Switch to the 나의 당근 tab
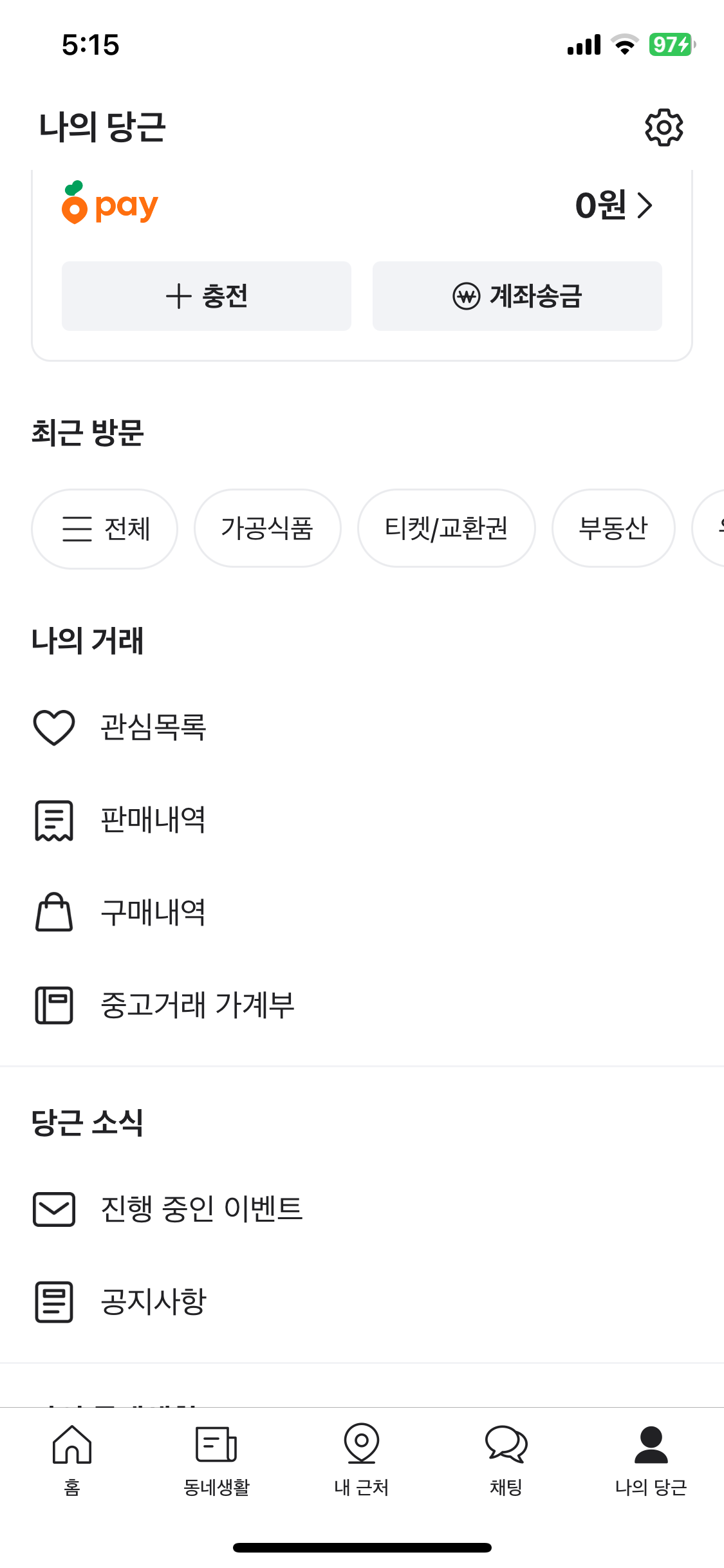 click(651, 1458)
